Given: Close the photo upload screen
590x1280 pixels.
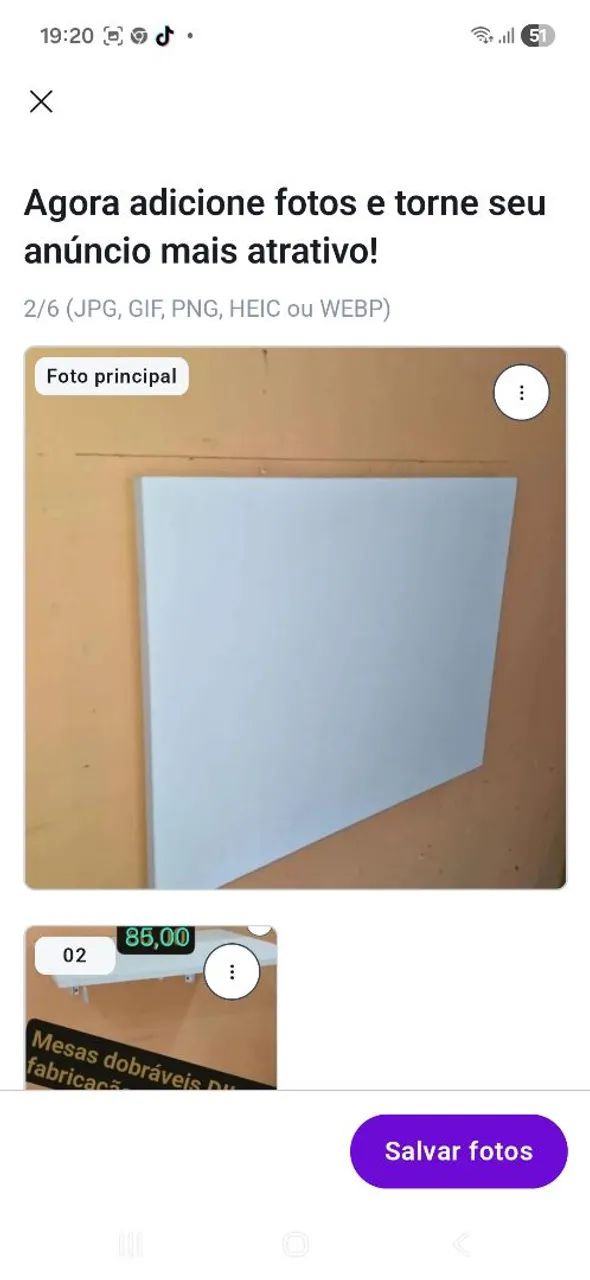Looking at the screenshot, I should (41, 101).
